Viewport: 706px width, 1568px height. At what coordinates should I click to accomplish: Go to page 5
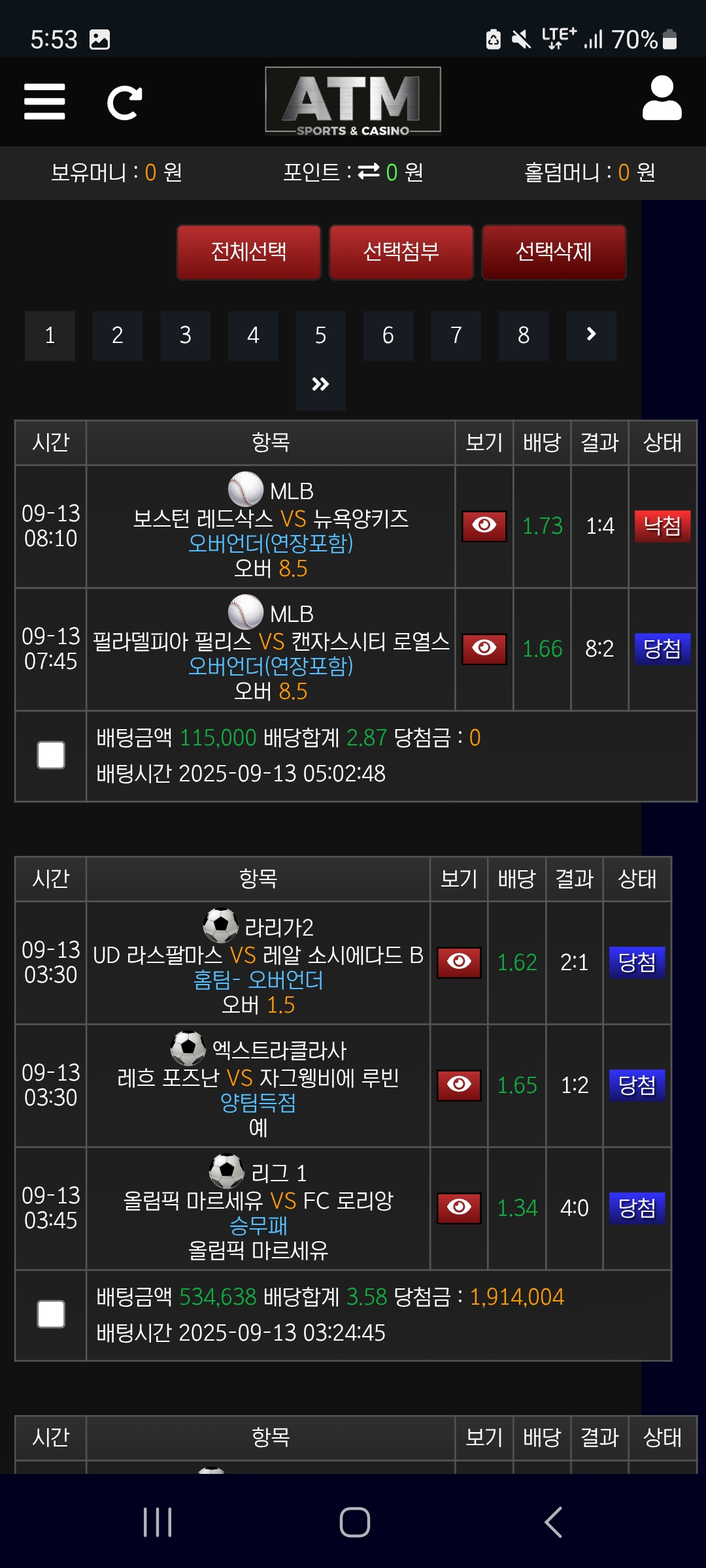coord(320,336)
